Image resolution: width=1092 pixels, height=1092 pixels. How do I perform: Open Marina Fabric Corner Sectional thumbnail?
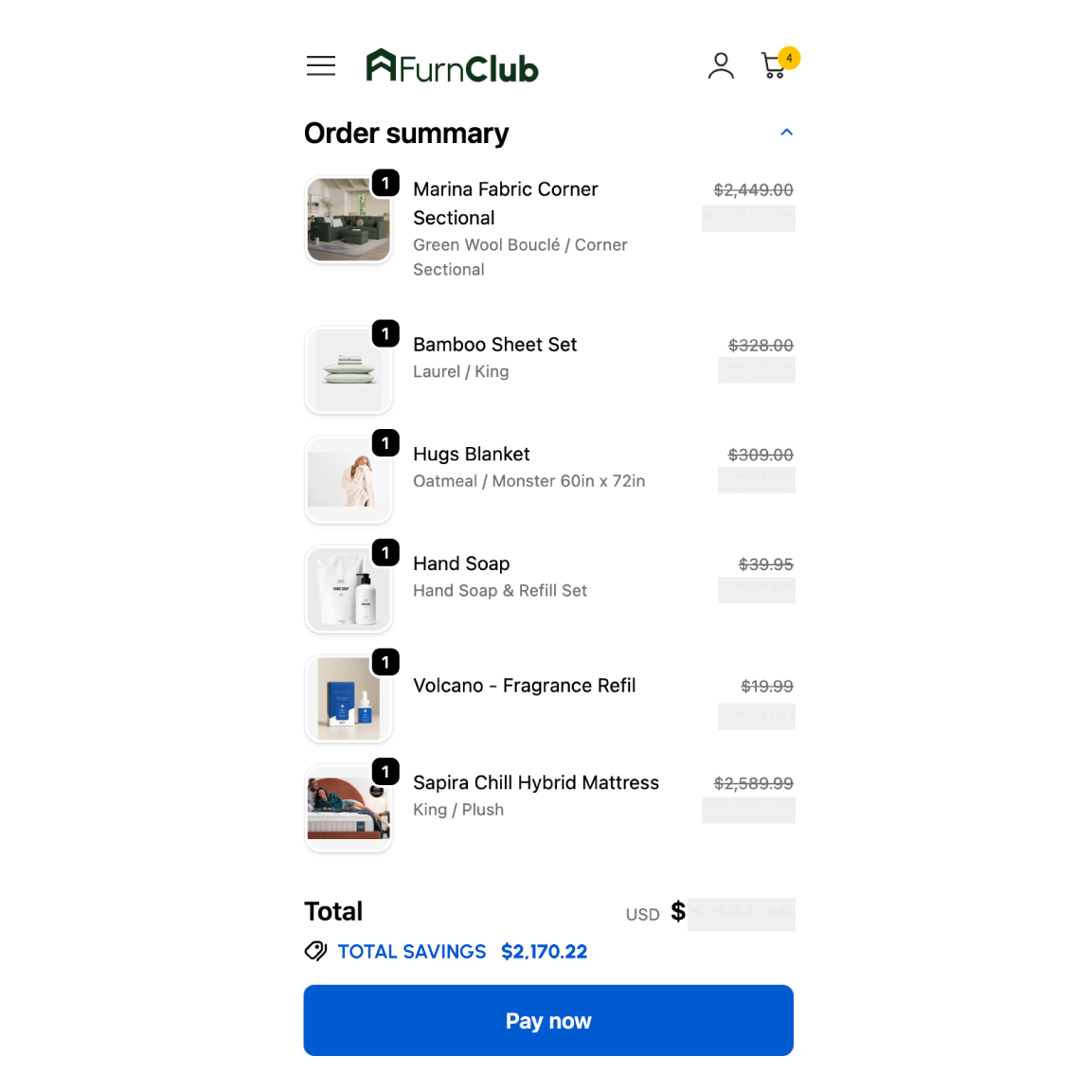click(x=349, y=220)
